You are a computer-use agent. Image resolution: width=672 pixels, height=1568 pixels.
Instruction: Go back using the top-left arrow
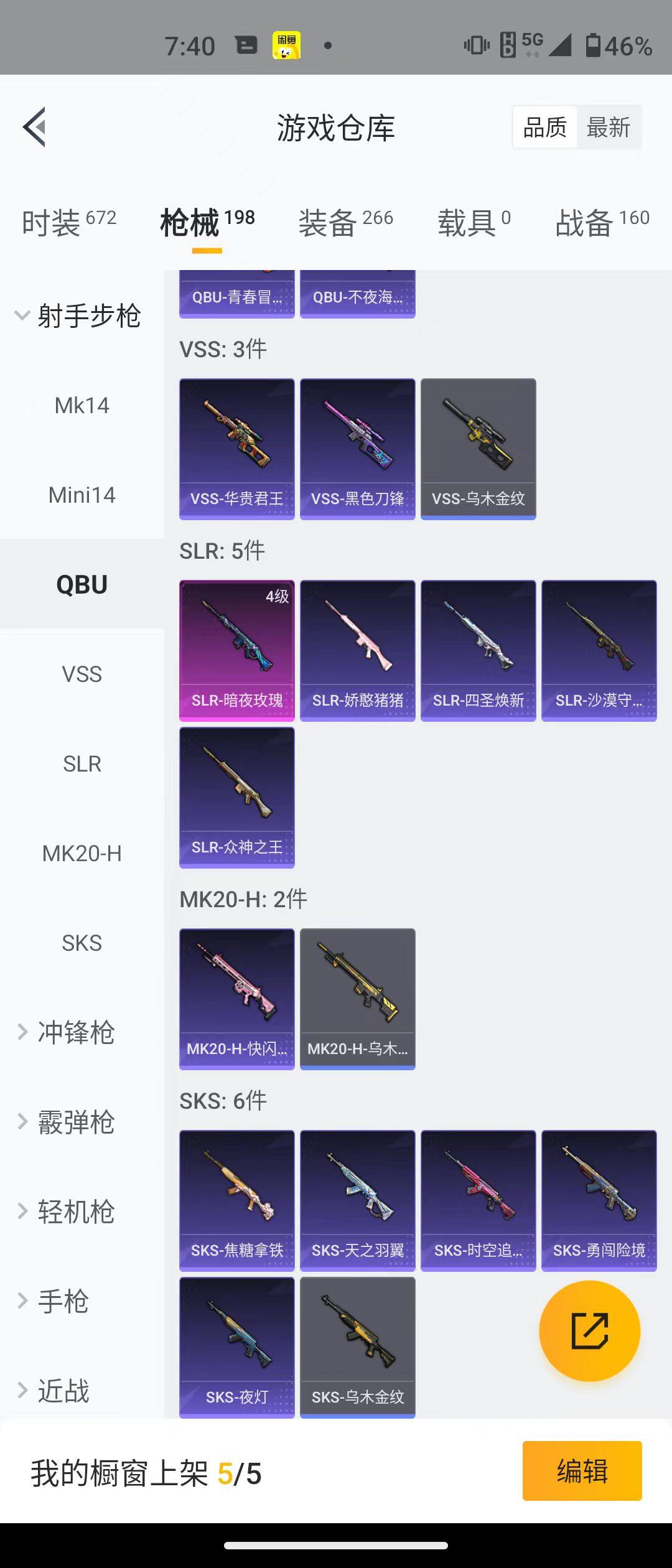pyautogui.click(x=35, y=127)
